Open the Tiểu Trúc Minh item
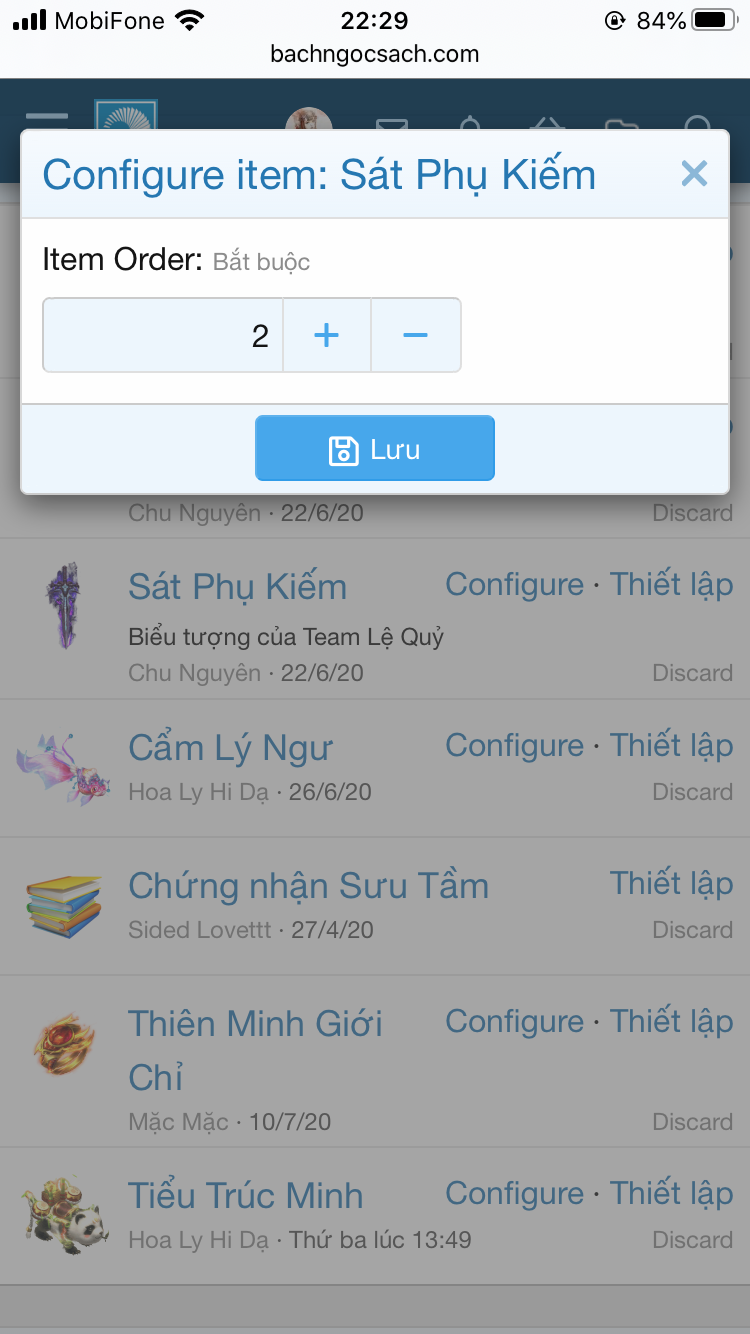Screen dimensions: 750x1334 245,1196
